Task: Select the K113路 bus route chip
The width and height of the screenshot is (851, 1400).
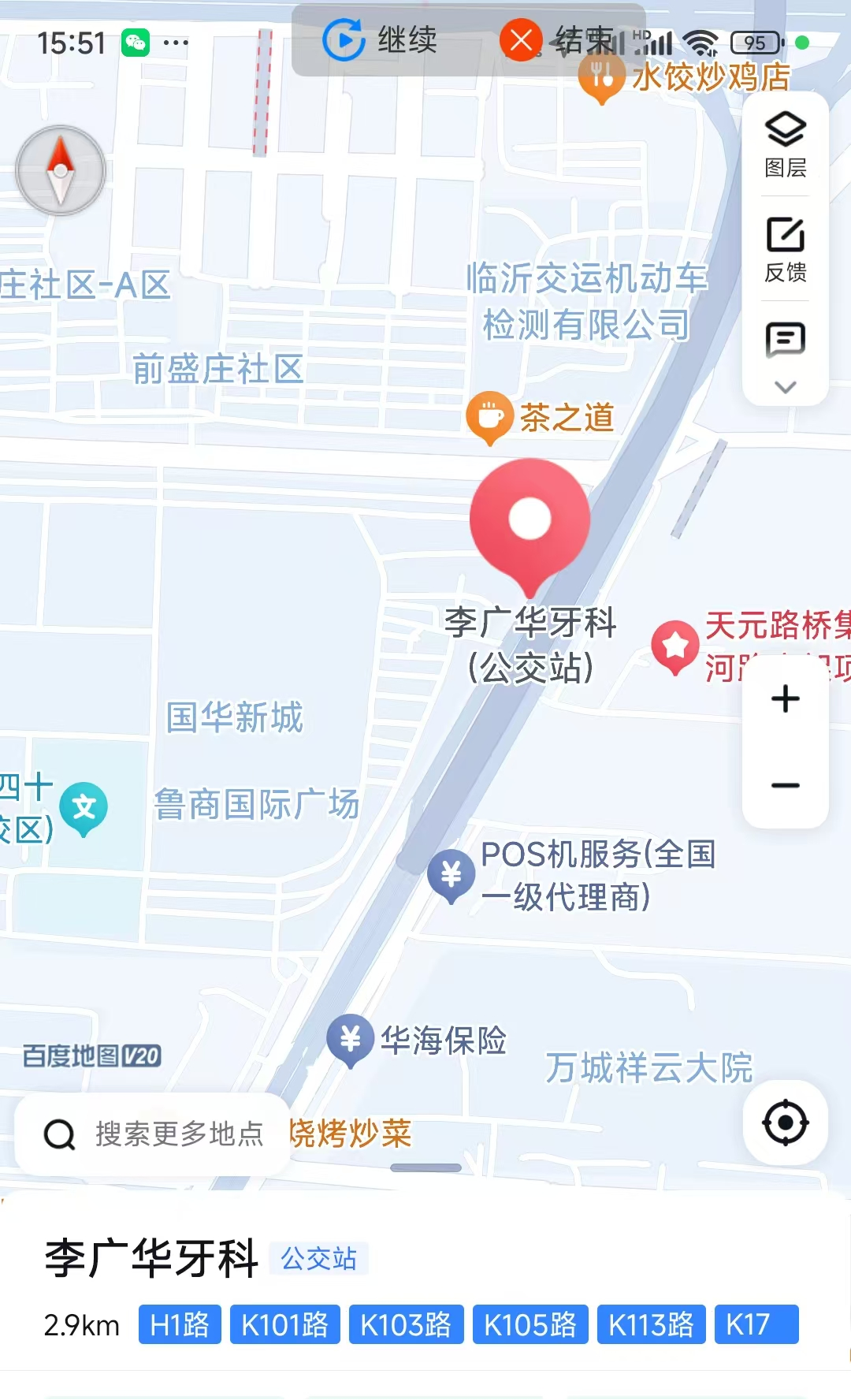Action: [651, 1324]
